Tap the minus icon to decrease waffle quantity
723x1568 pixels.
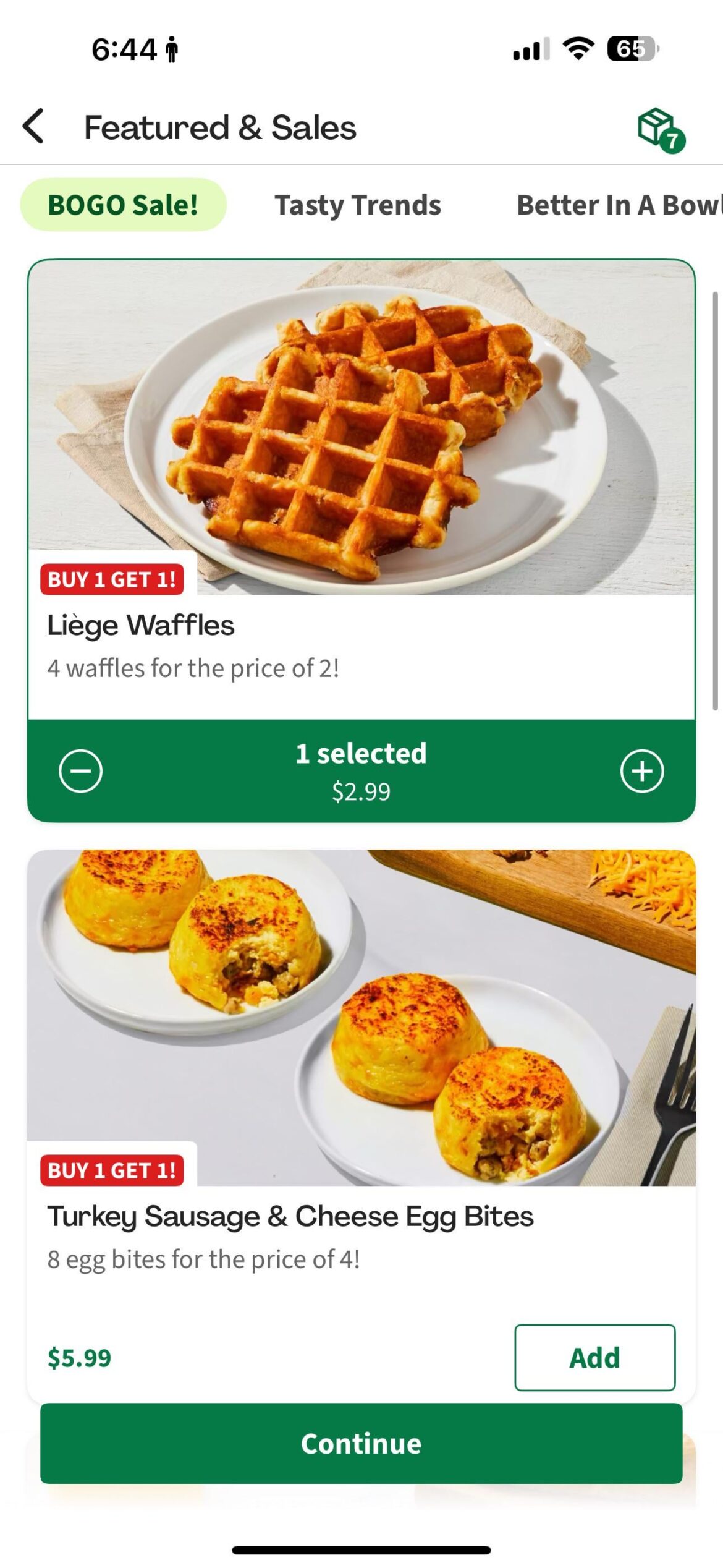[81, 770]
